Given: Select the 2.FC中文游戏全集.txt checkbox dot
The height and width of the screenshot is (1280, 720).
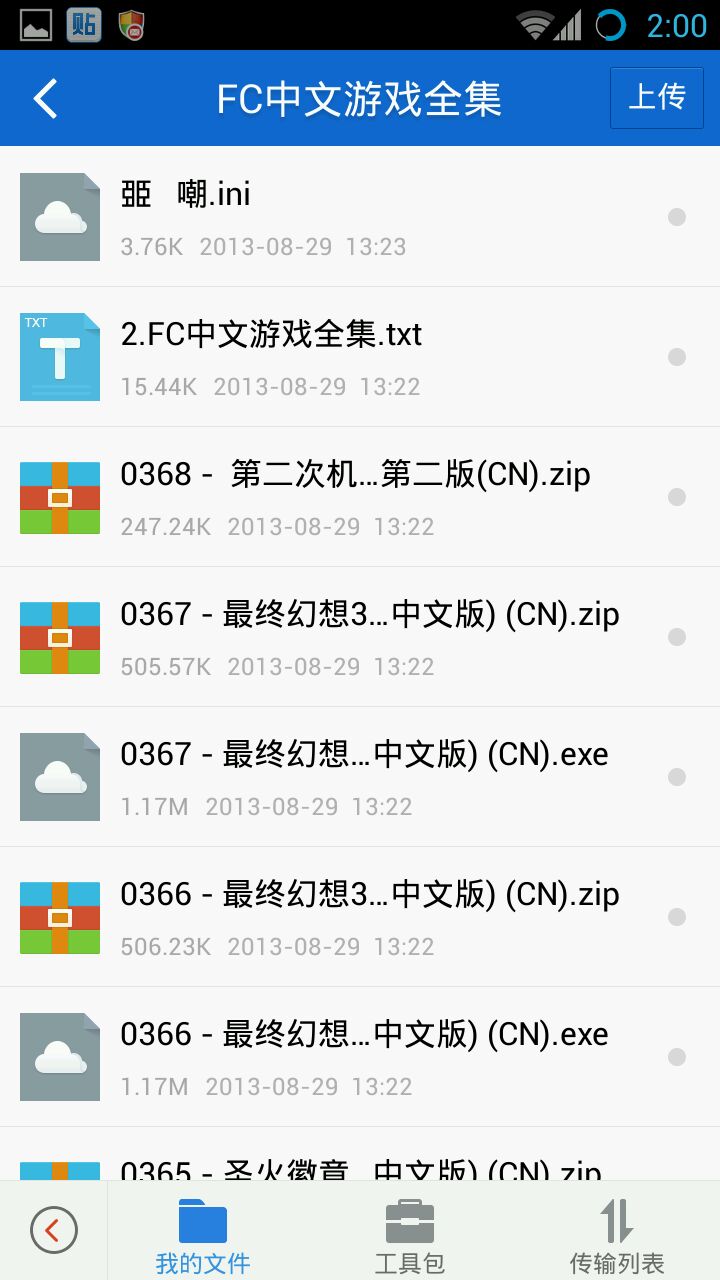Looking at the screenshot, I should [x=677, y=357].
